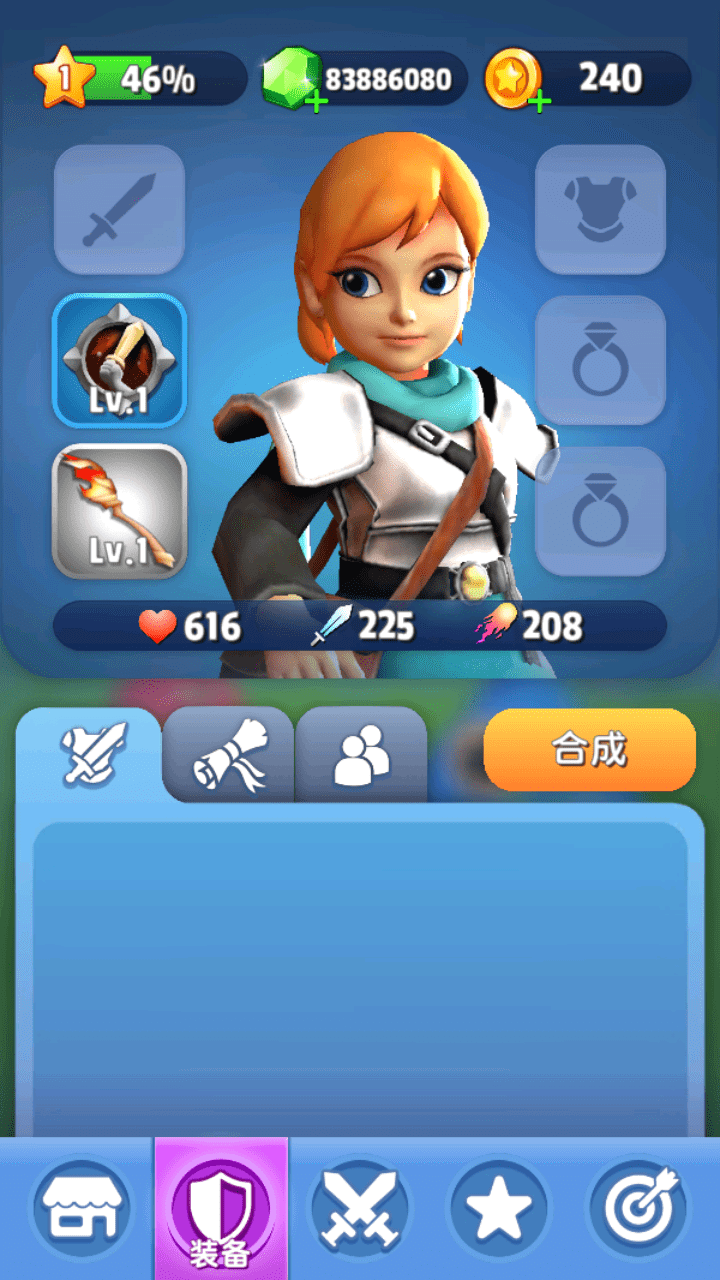Open the target bullseye tab
The width and height of the screenshot is (720, 1280).
click(x=638, y=1210)
